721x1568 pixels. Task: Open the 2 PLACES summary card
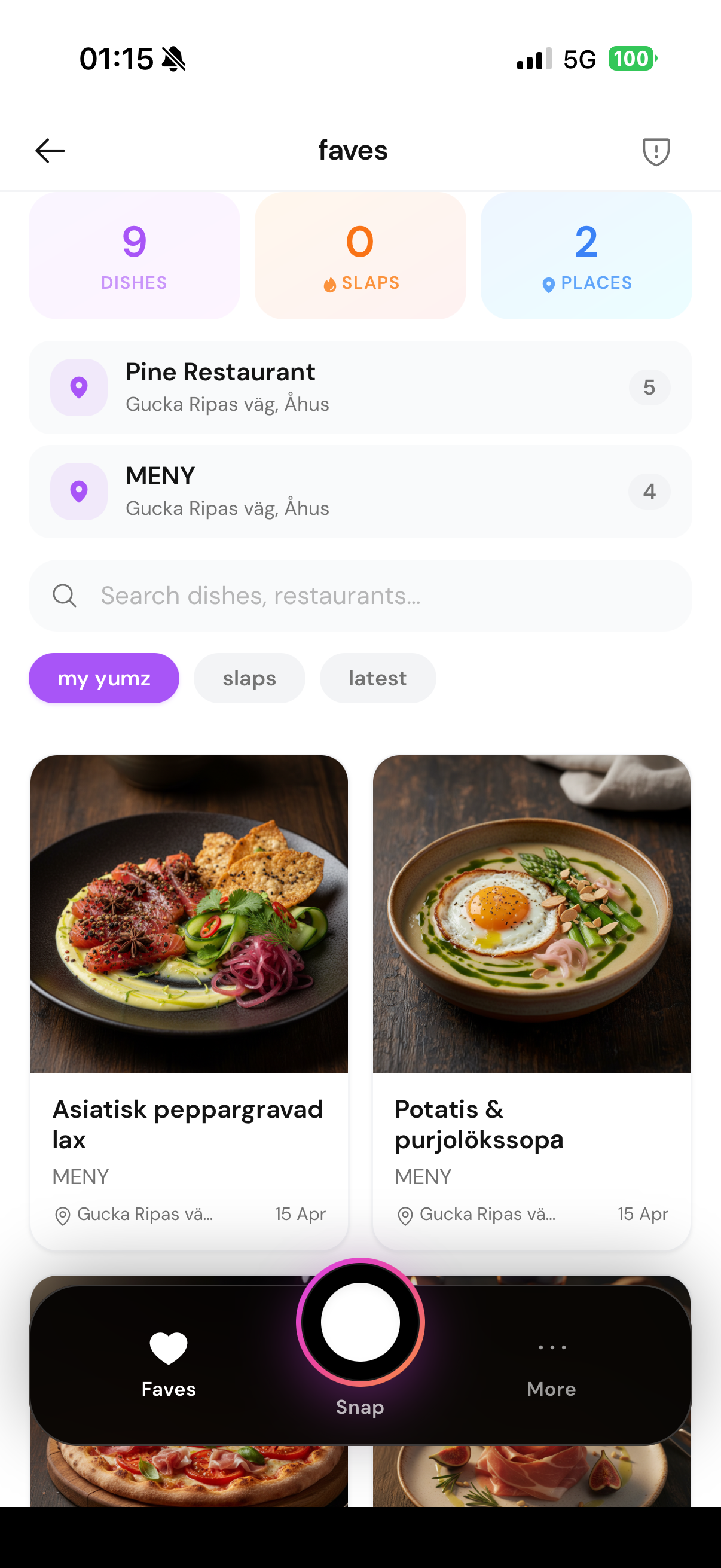(585, 255)
